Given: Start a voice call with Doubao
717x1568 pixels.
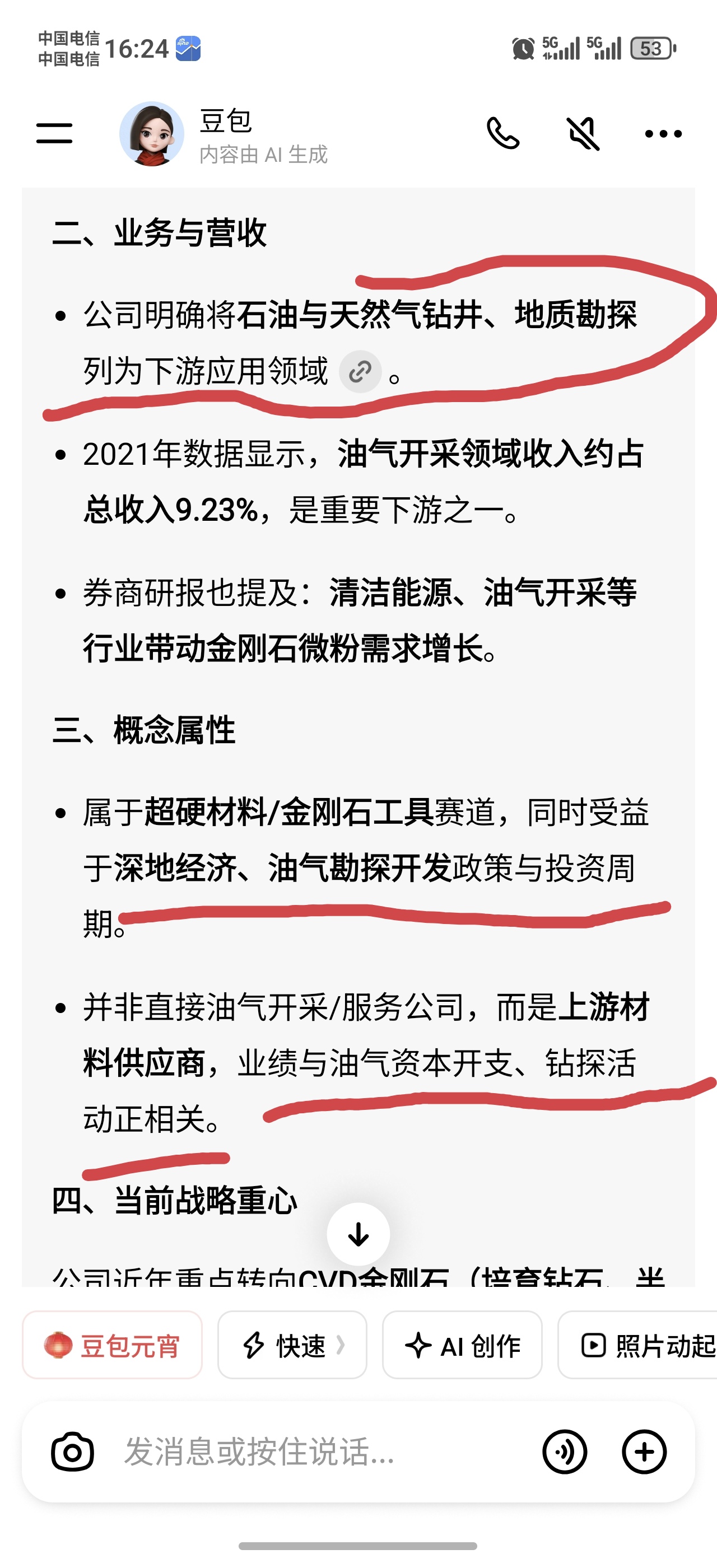Looking at the screenshot, I should (503, 133).
